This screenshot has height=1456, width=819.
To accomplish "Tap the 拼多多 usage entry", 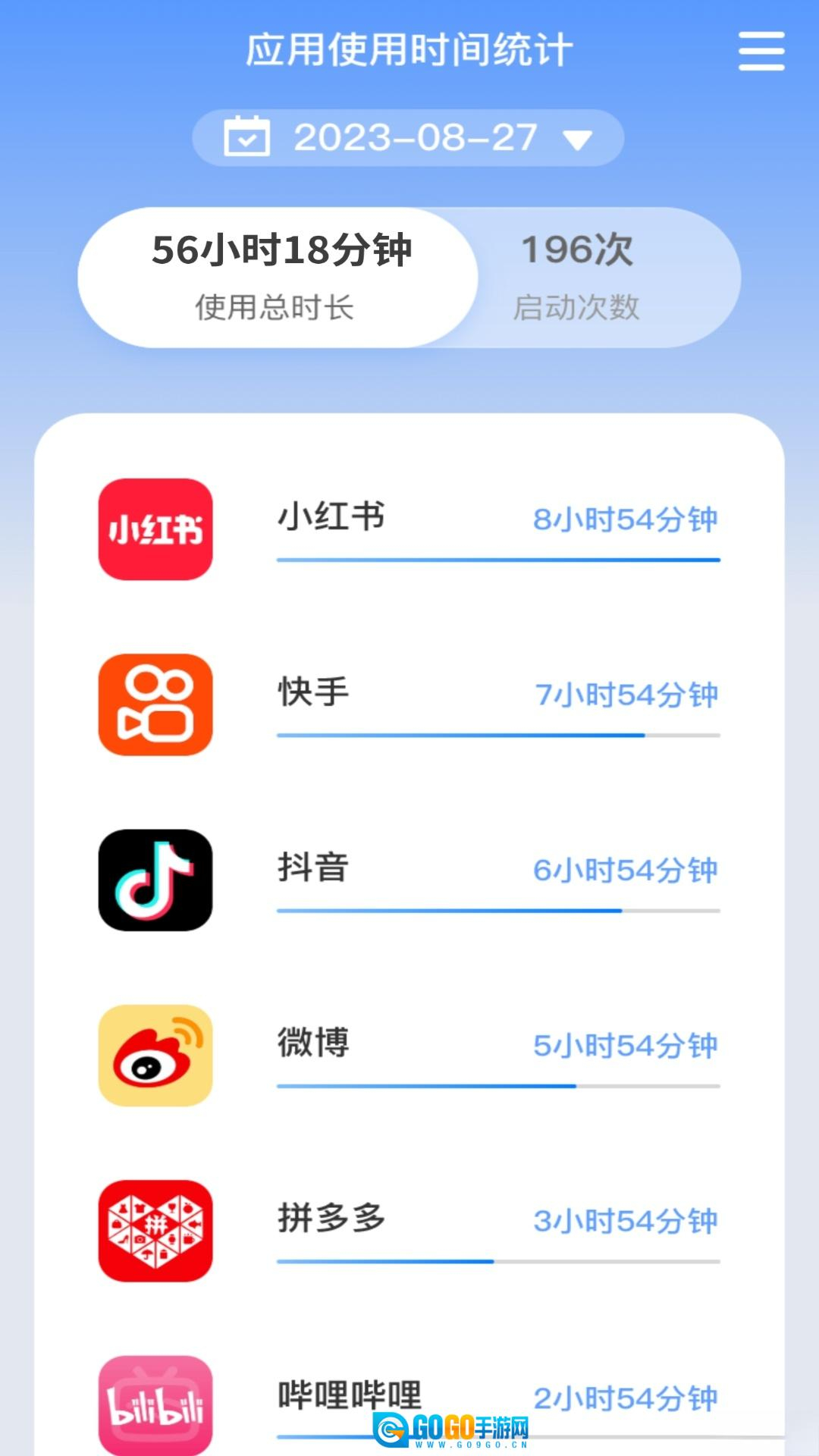I will point(409,1230).
